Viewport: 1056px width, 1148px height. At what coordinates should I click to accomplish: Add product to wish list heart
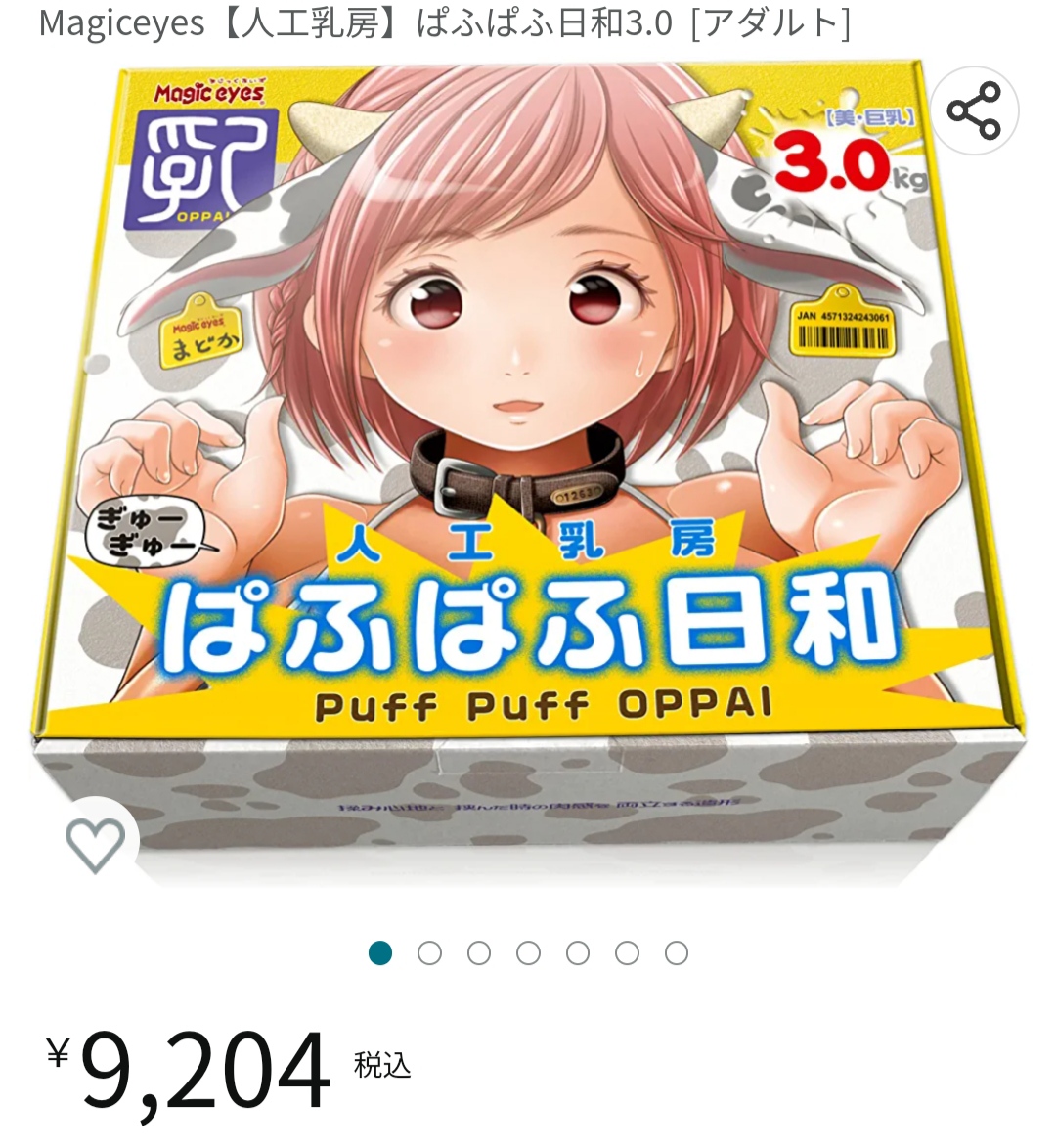coord(95,843)
